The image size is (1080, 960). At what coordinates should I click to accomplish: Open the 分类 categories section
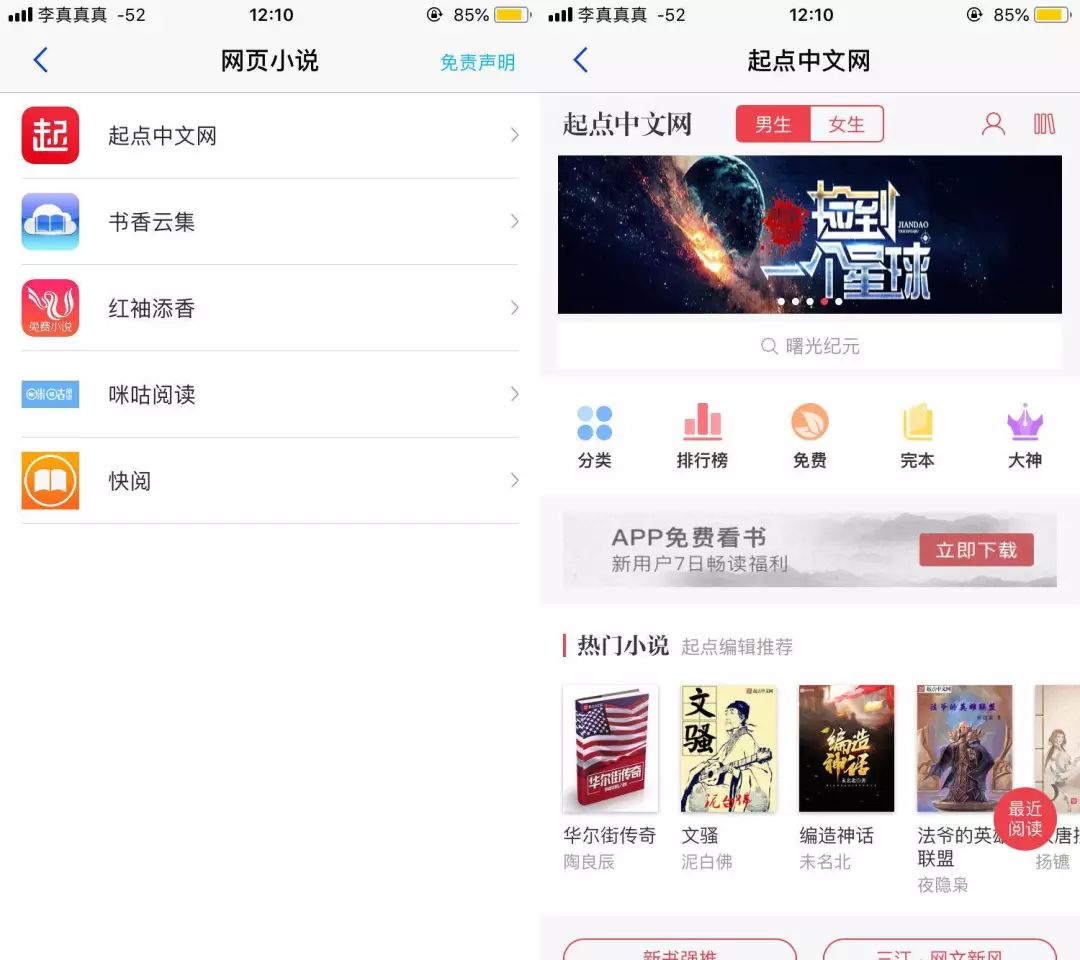(x=594, y=436)
